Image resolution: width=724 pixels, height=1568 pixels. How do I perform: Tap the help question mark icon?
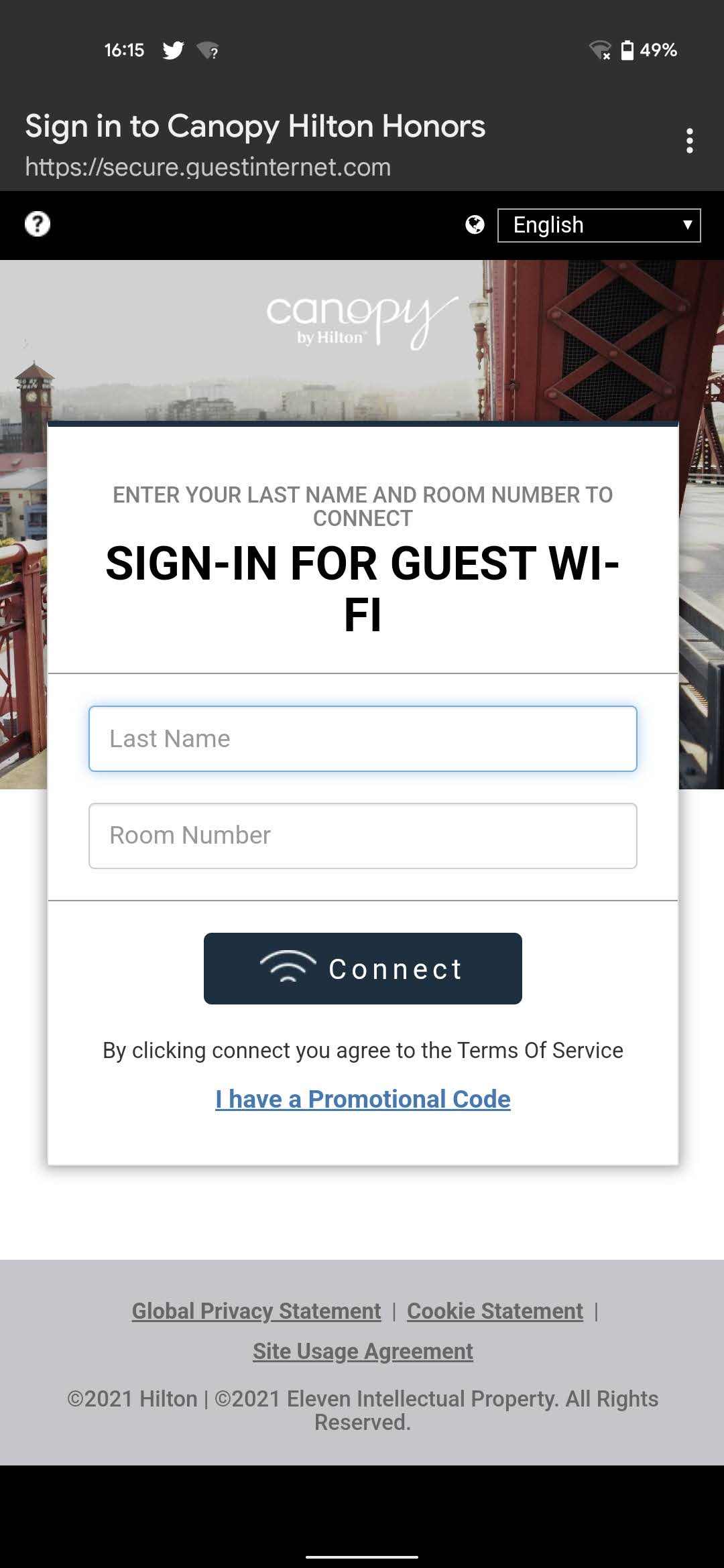(x=38, y=224)
